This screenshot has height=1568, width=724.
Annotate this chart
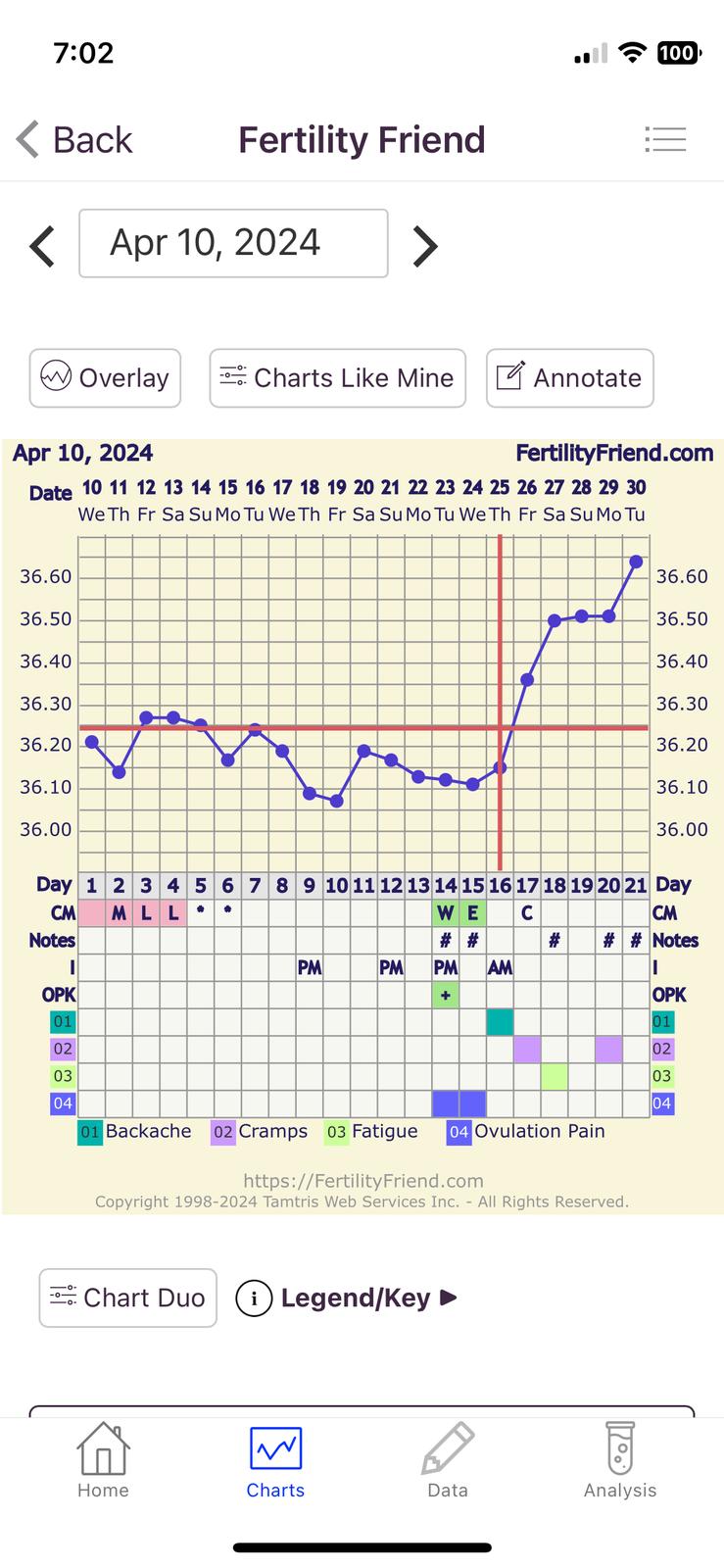[x=569, y=378]
